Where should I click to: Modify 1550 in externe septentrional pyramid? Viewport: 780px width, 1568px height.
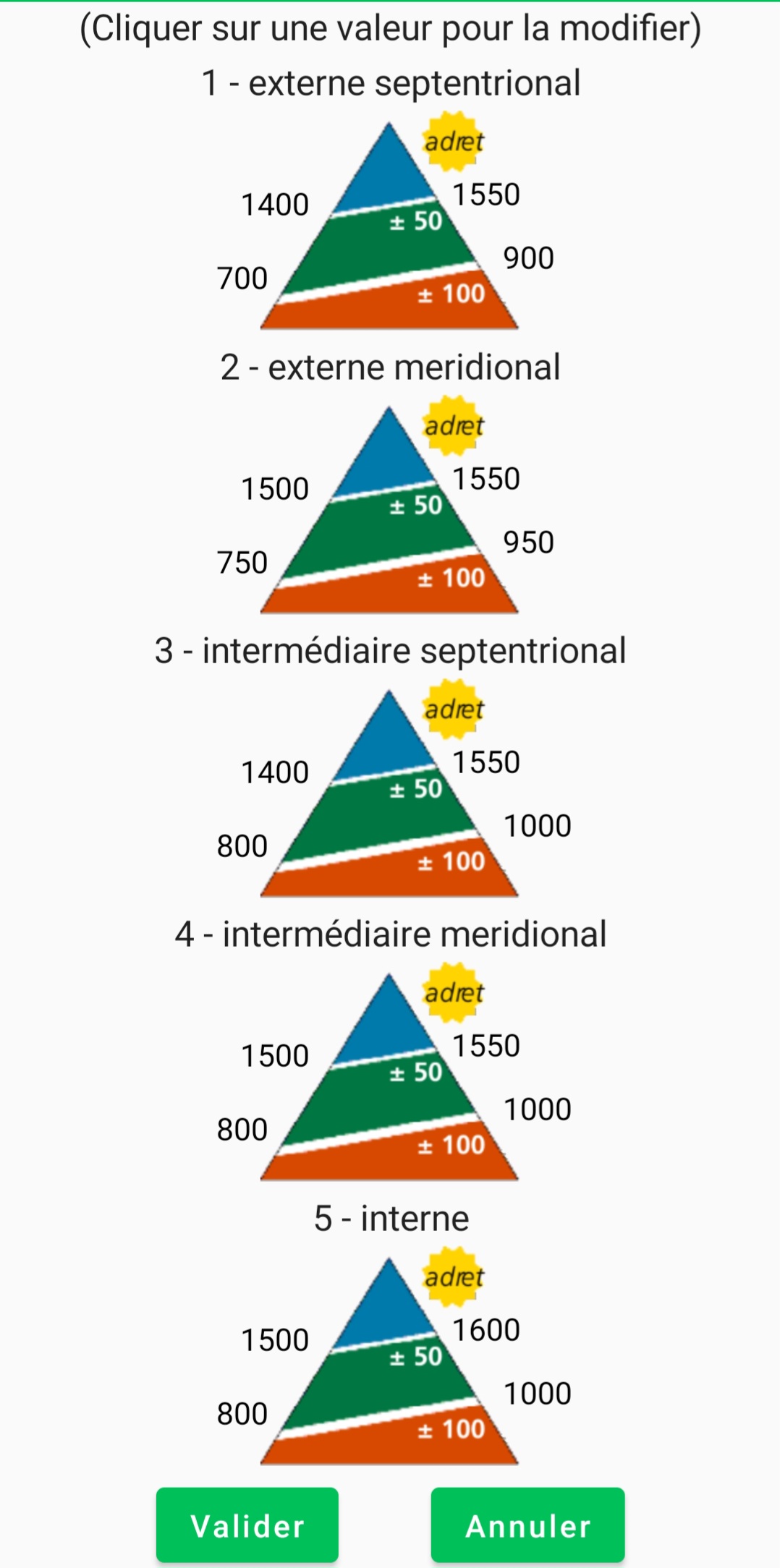pyautogui.click(x=486, y=195)
